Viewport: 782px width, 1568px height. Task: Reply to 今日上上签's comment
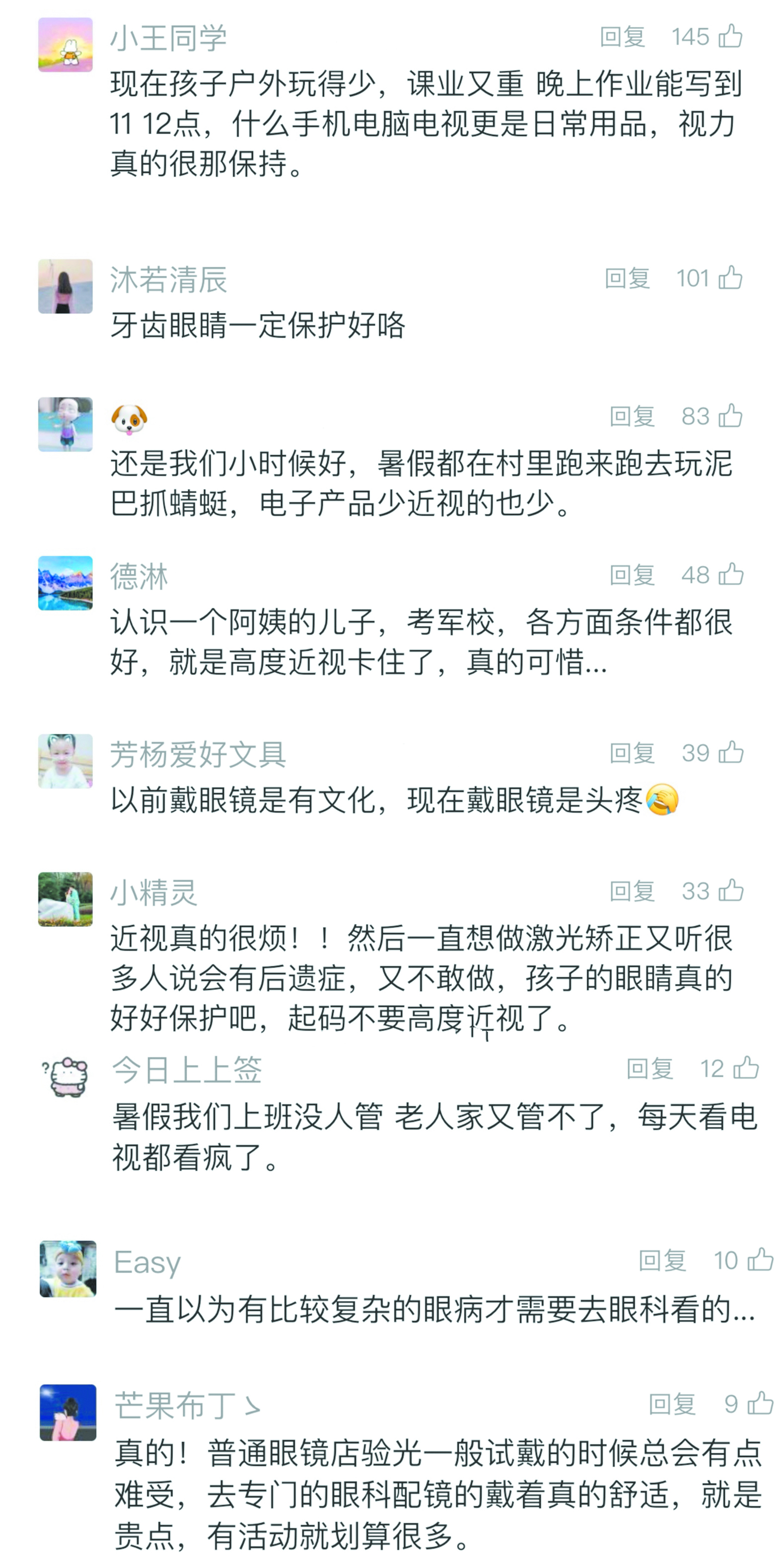[650, 1069]
